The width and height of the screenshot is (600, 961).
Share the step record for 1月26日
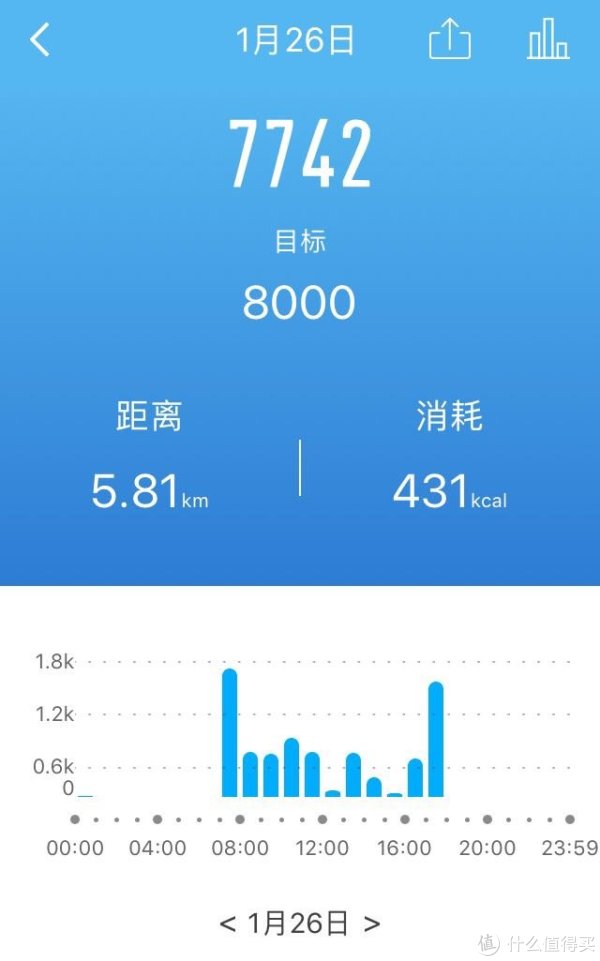pos(450,39)
